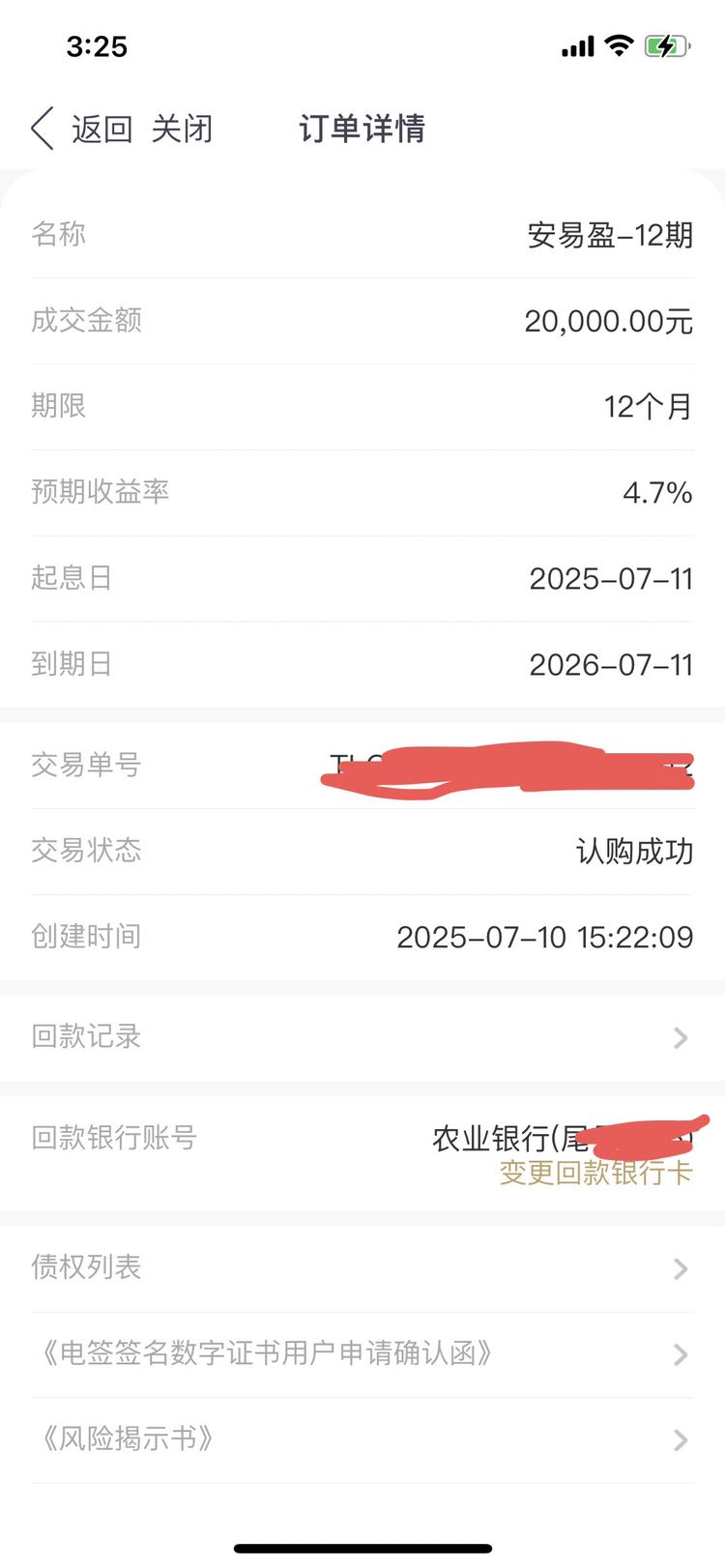Open 《电签签名数字证书用户申请确认函》

point(362,1353)
